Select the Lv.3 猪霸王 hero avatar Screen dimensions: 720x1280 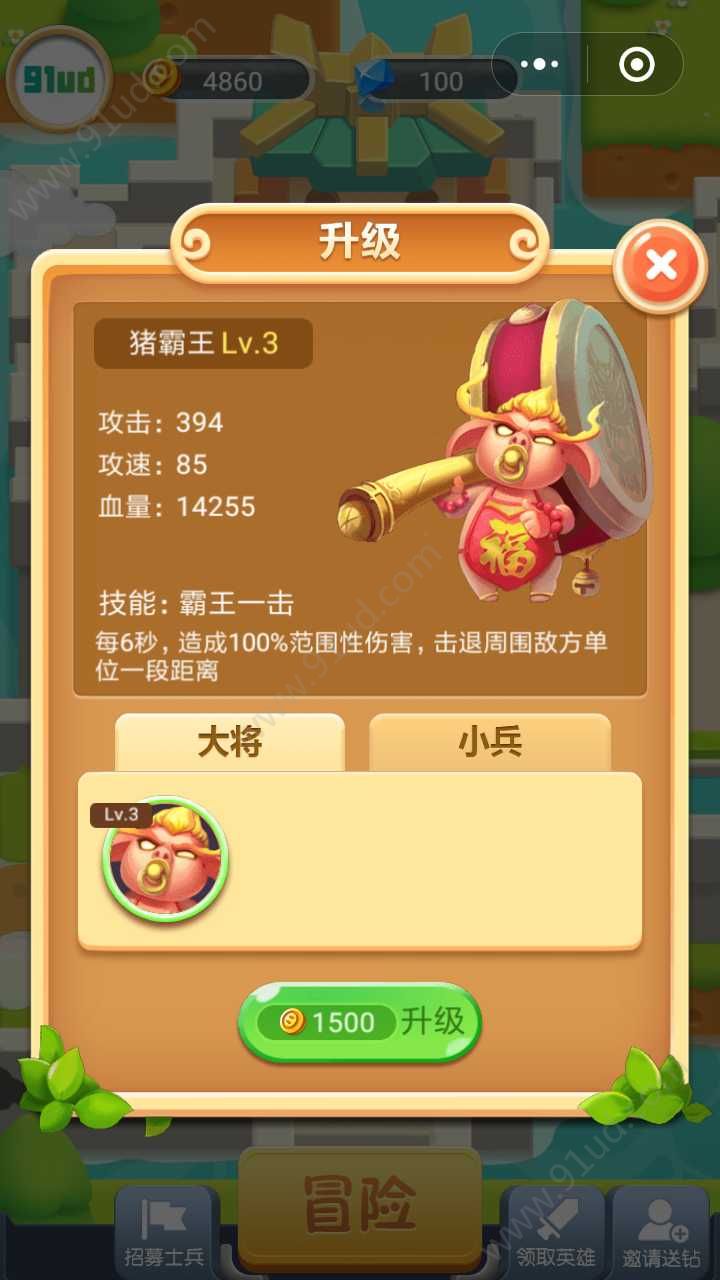(165, 859)
